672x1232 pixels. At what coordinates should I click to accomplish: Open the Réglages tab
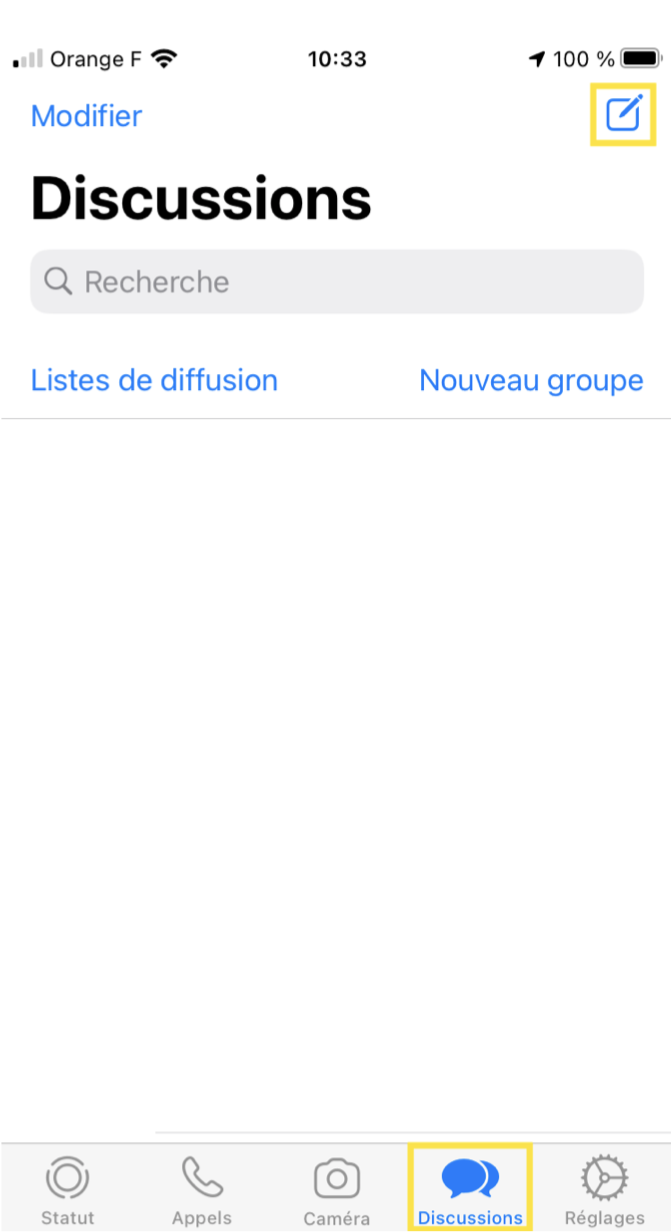[x=604, y=1190]
